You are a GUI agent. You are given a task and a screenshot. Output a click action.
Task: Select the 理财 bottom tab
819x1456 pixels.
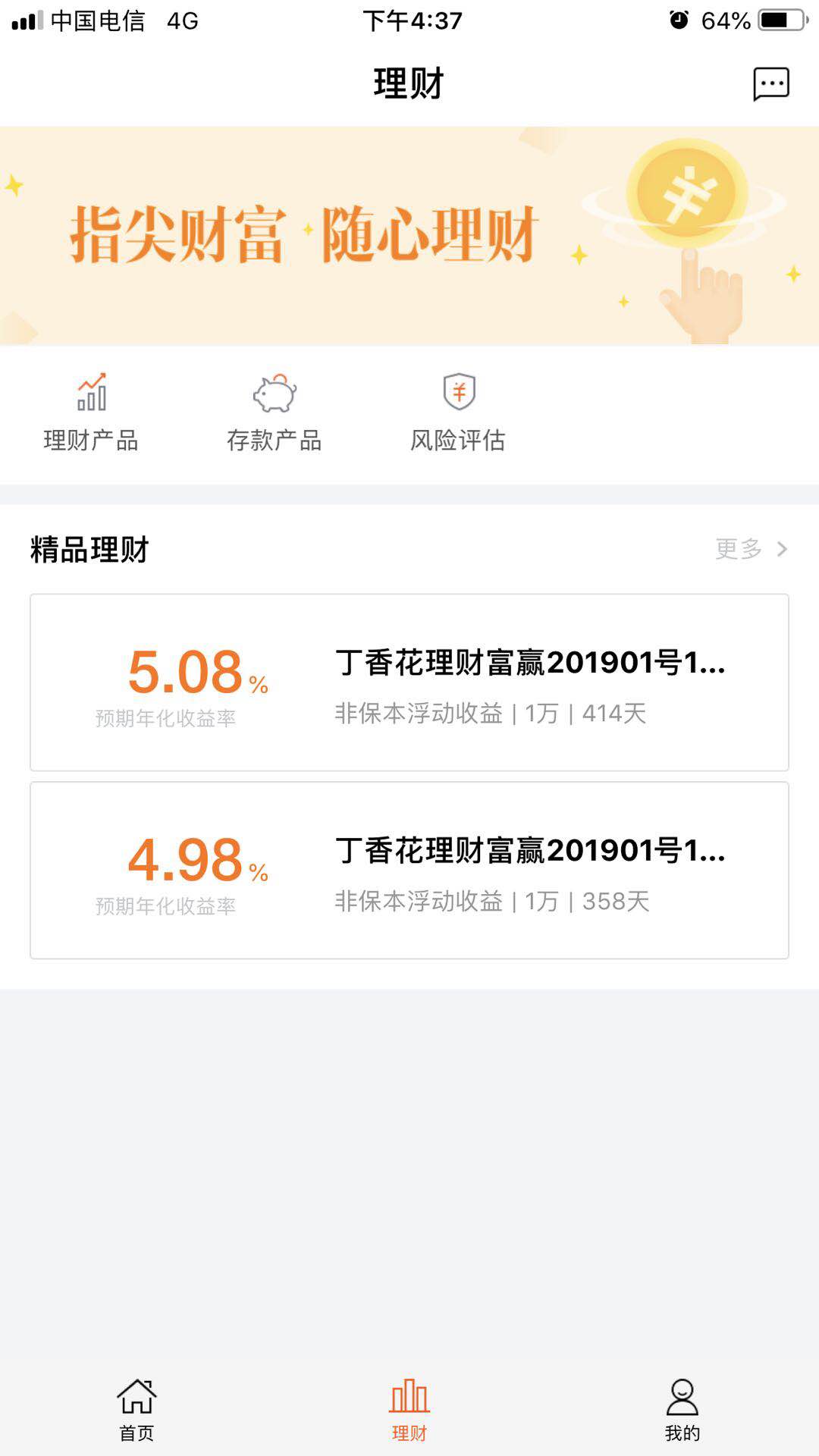click(409, 1410)
